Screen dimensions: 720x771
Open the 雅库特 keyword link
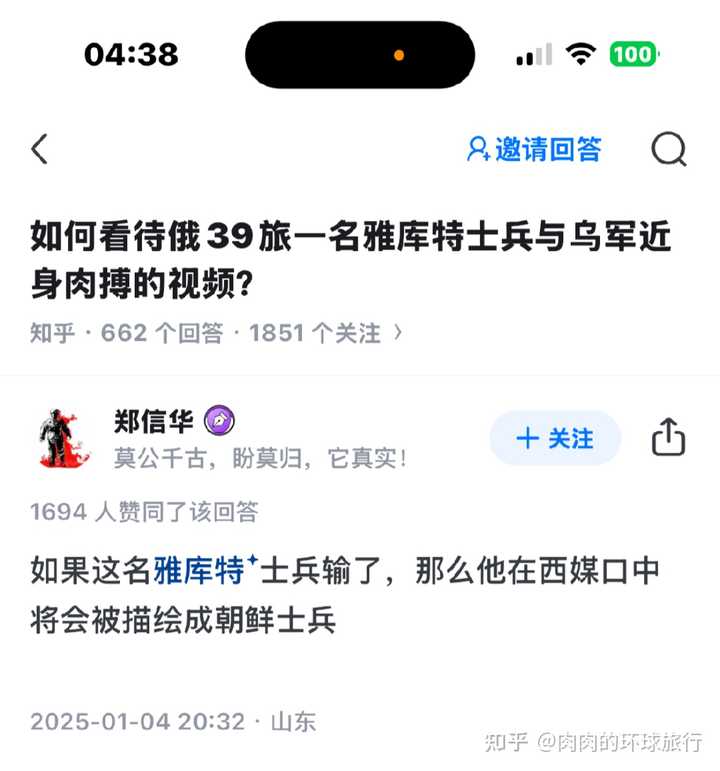pos(200,572)
